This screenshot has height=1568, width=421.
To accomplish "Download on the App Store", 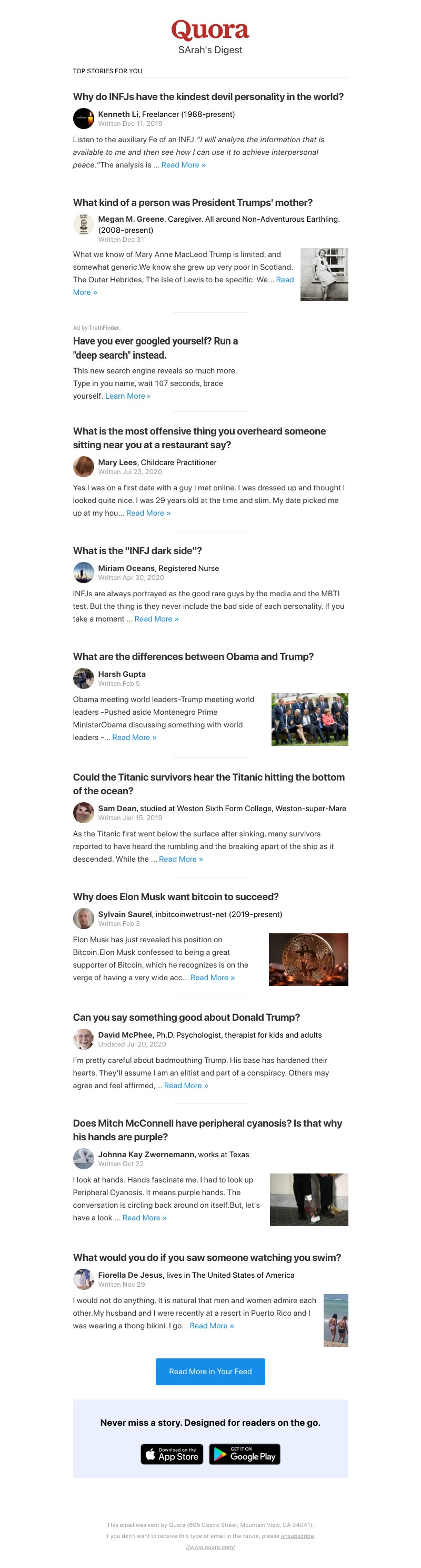I will coord(172,1454).
